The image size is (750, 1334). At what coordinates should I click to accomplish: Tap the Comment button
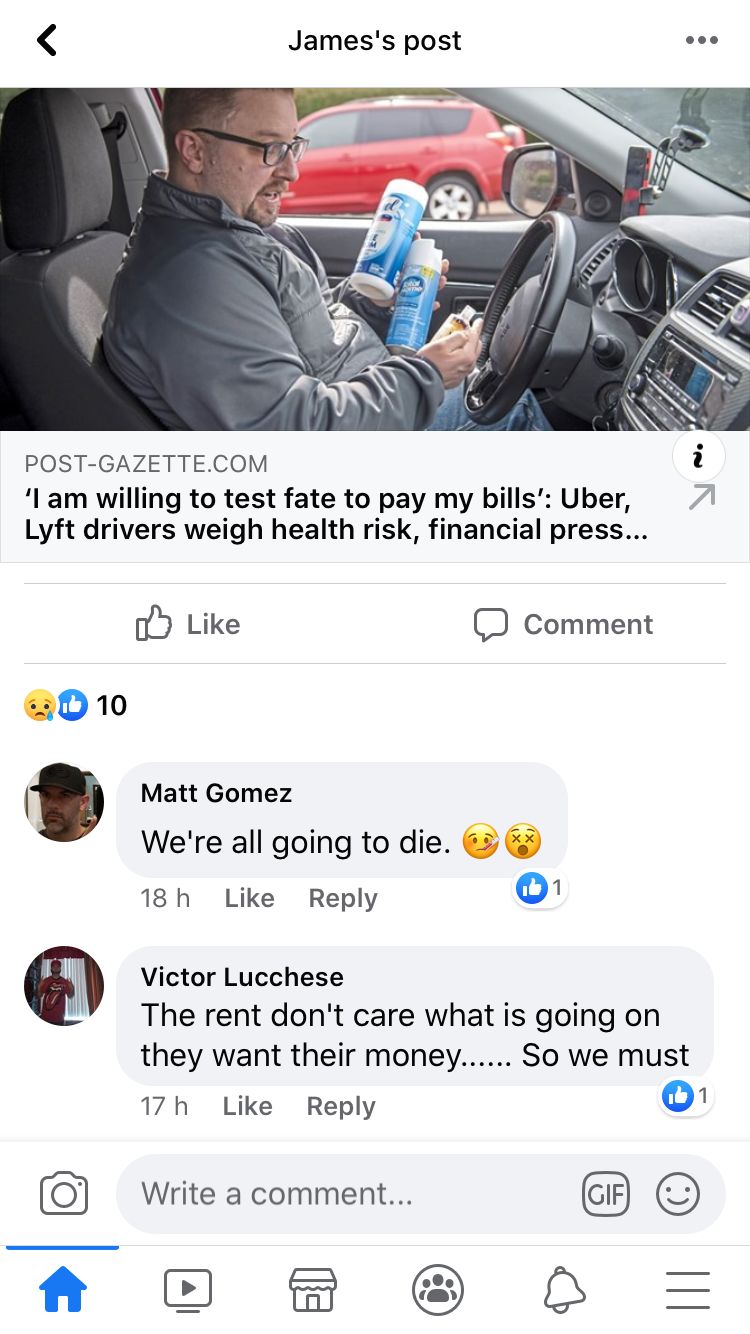pyautogui.click(x=563, y=624)
